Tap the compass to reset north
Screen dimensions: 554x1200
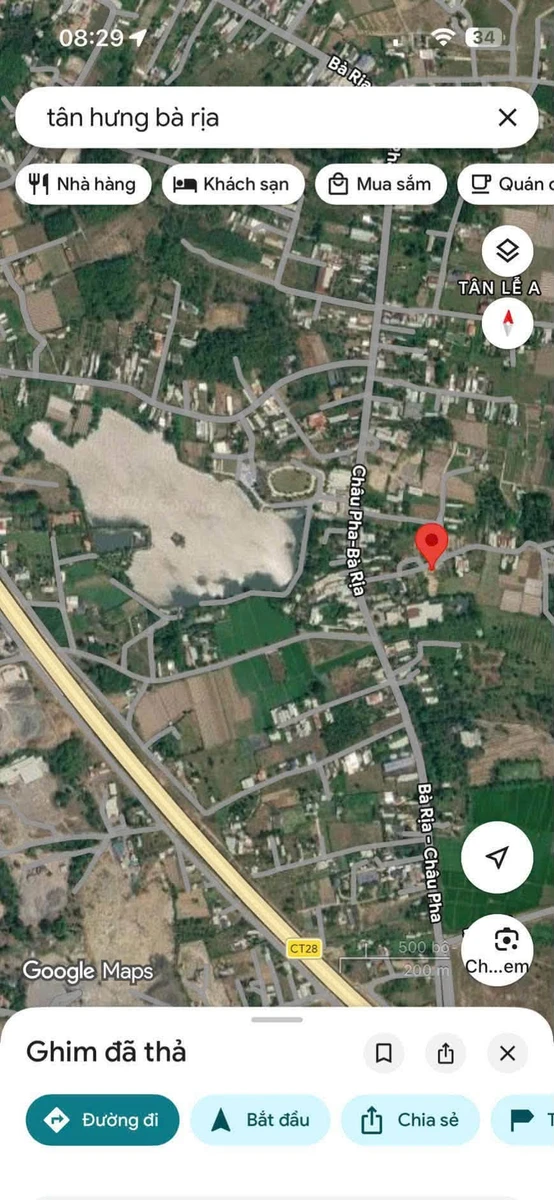pyautogui.click(x=507, y=323)
